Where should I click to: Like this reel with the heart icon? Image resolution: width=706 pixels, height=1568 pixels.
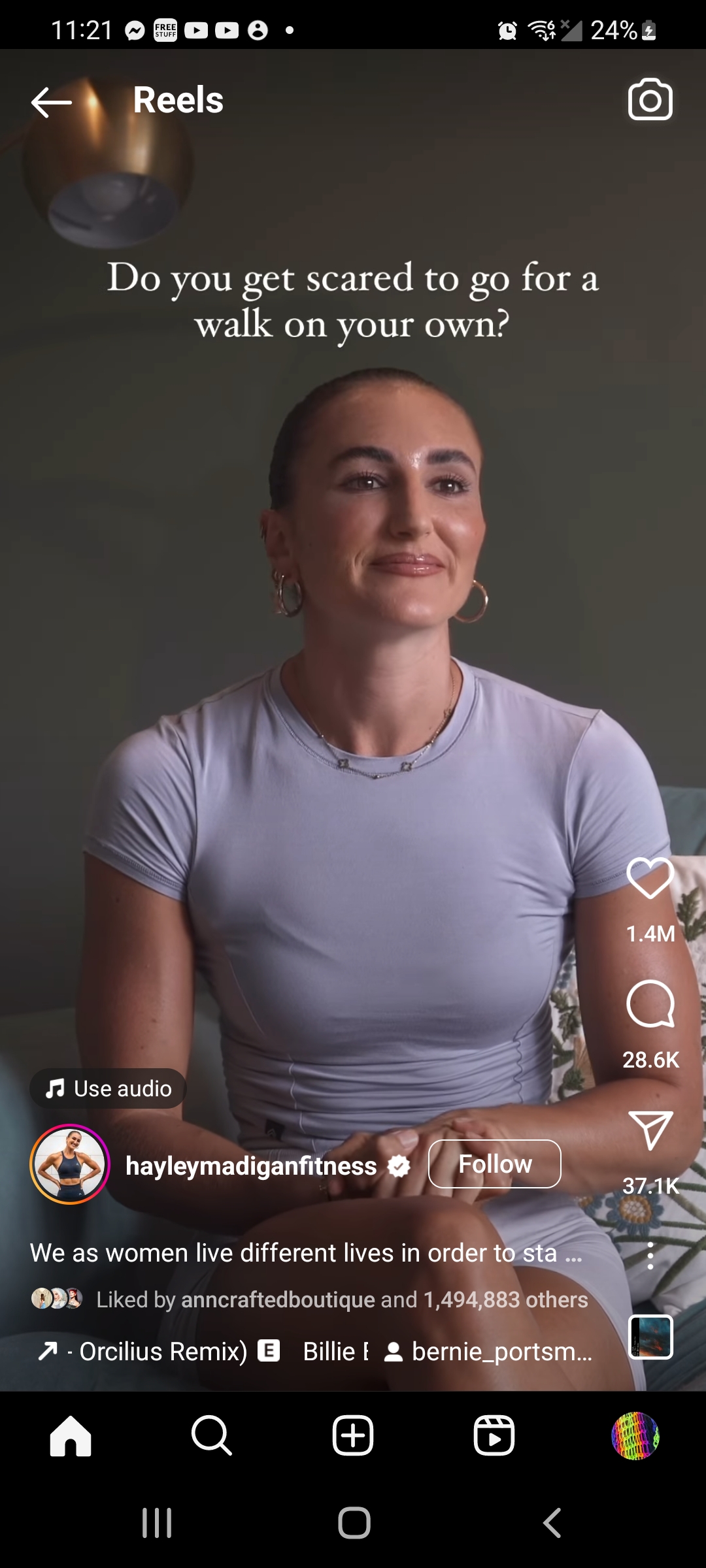(x=650, y=877)
